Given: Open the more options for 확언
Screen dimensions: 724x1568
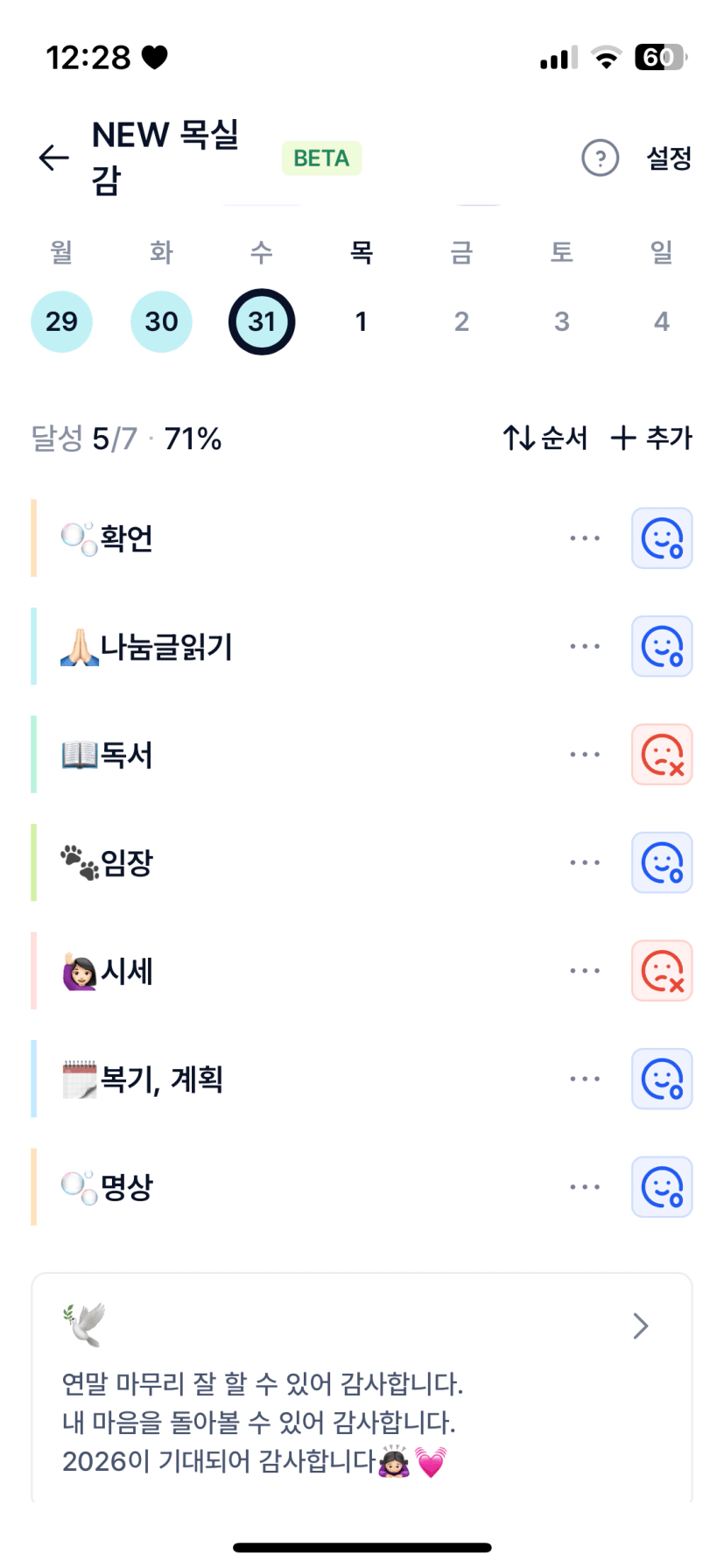Looking at the screenshot, I should [584, 538].
